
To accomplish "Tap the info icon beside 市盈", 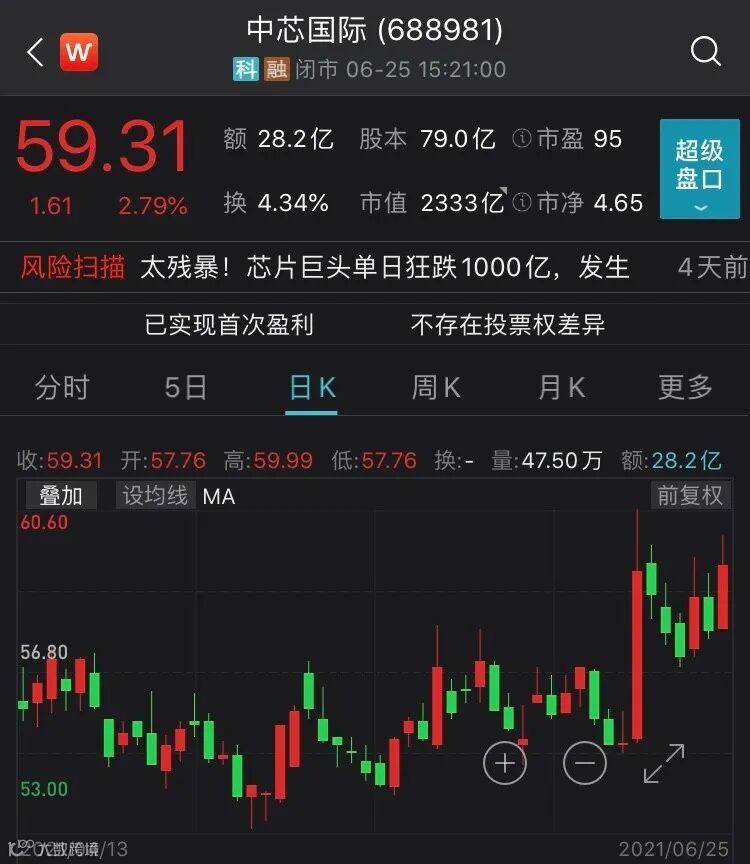I will [521, 139].
